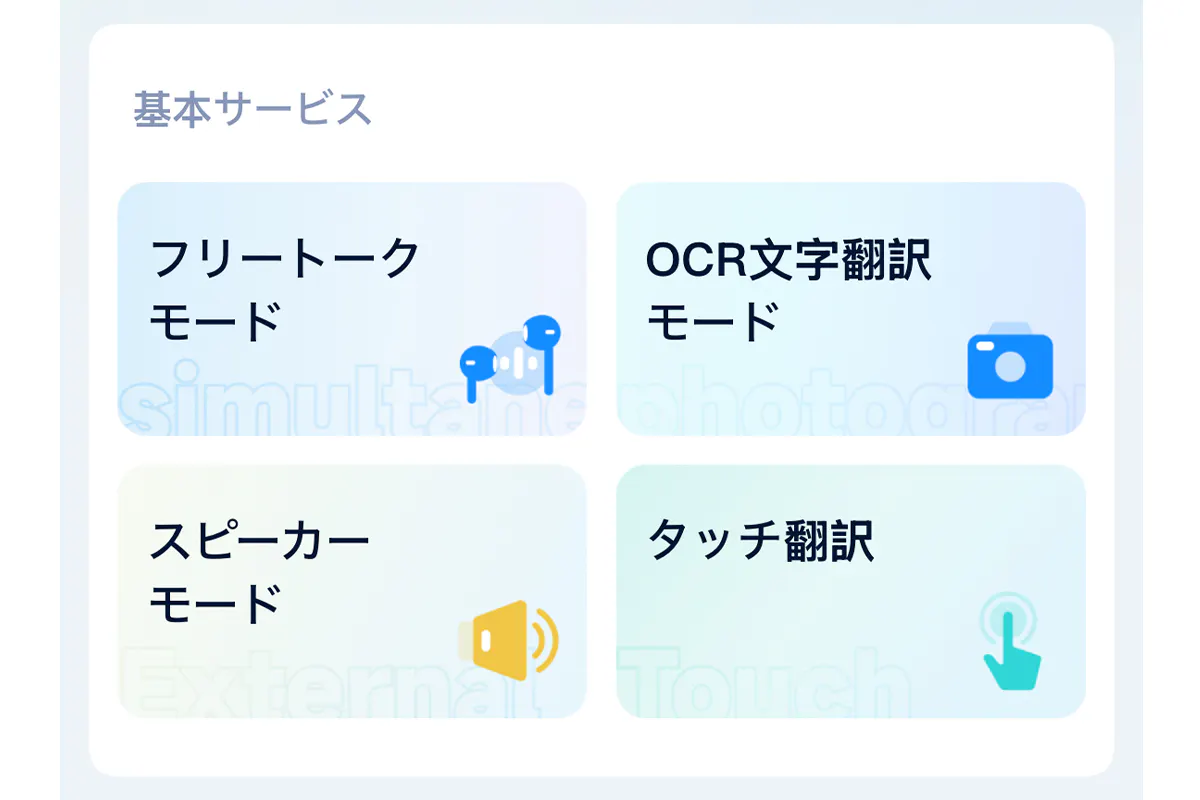
Task: Open タッチ翻訳 card
Action: (x=850, y=591)
